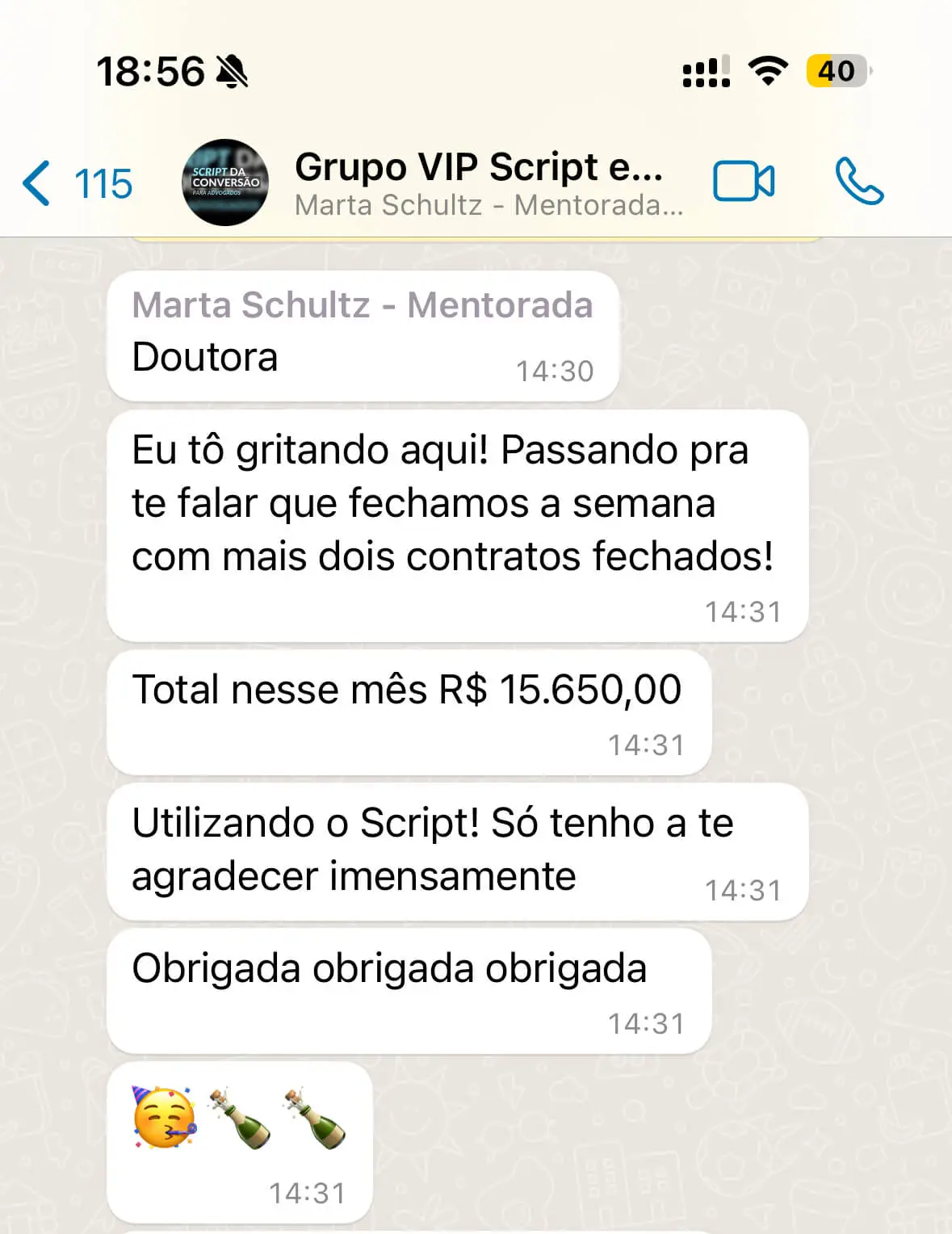This screenshot has height=1234, width=952.
Task: Start a voice call with the group
Action: 859,181
